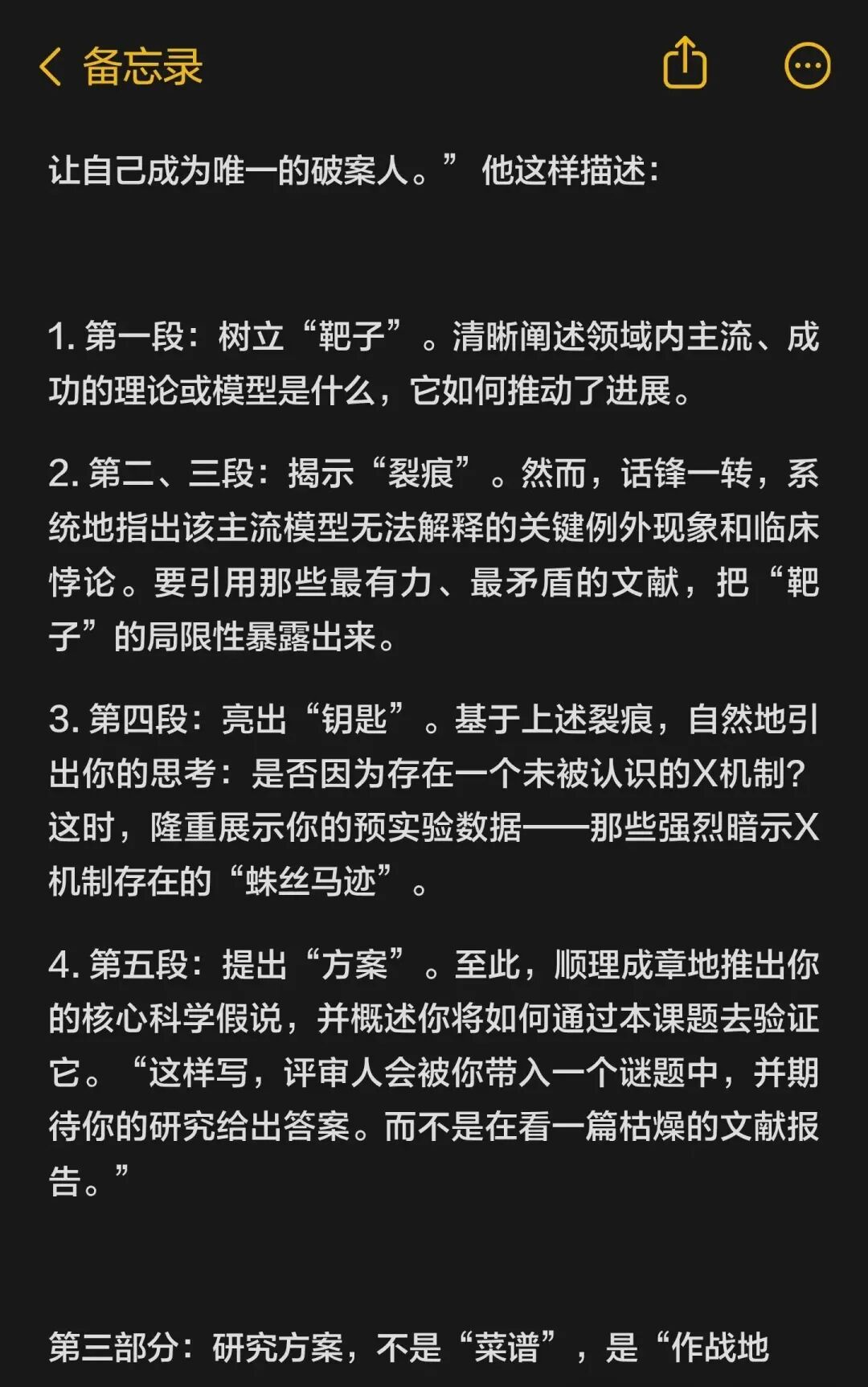The height and width of the screenshot is (1387, 868).
Task: Share this note
Action: tap(684, 63)
